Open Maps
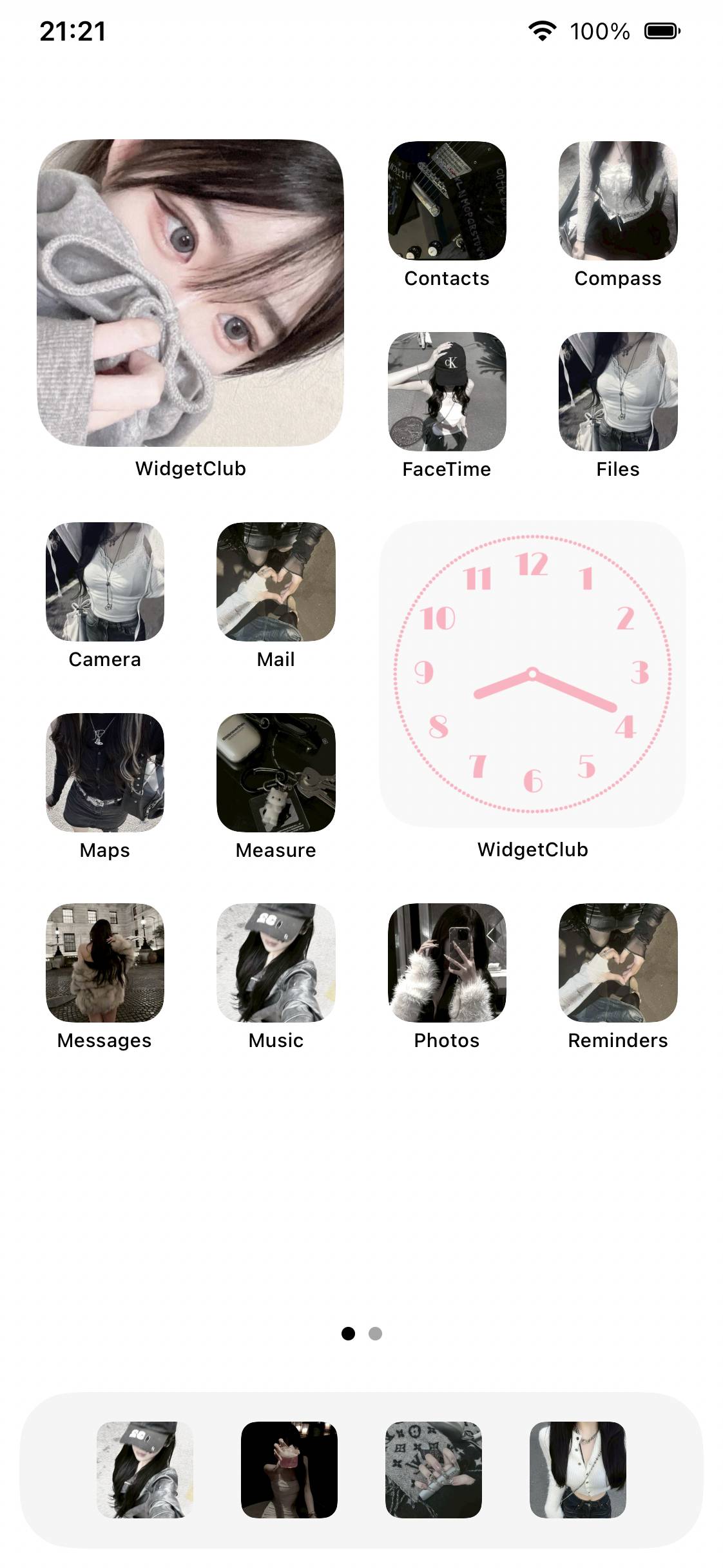The height and width of the screenshot is (1568, 723). coord(105,772)
